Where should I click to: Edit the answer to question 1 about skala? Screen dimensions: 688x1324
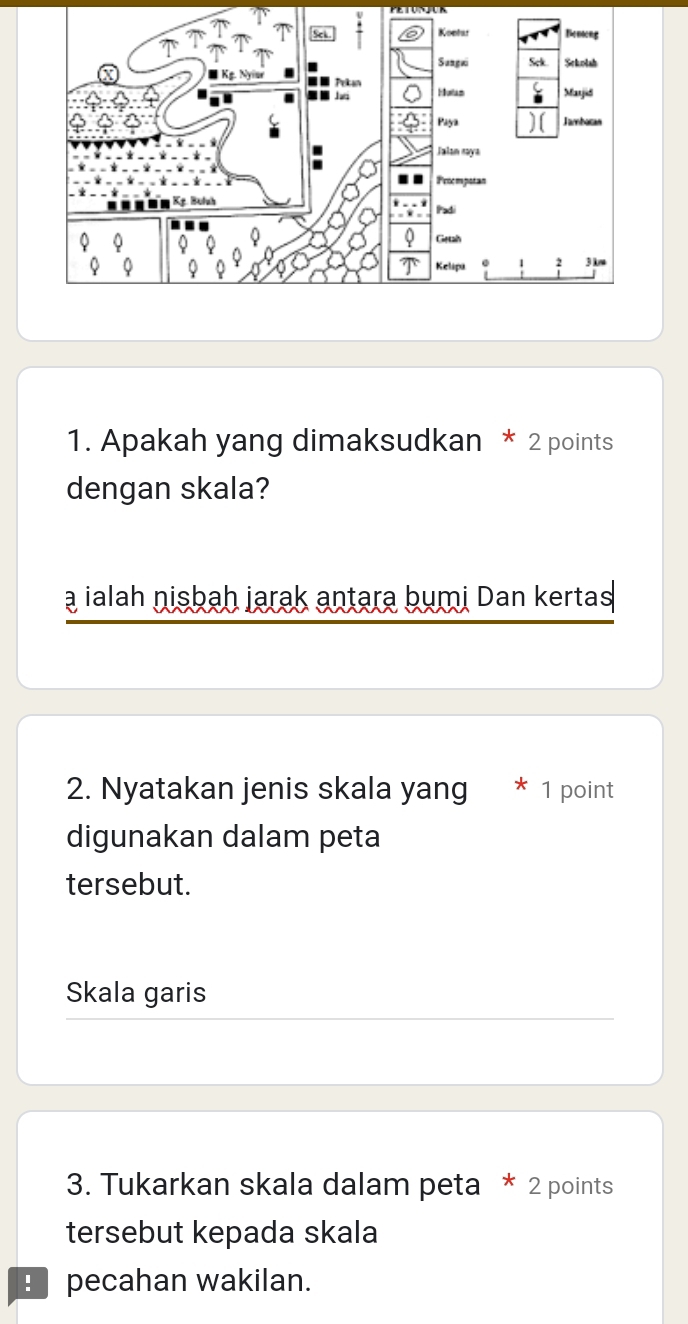[x=340, y=597]
